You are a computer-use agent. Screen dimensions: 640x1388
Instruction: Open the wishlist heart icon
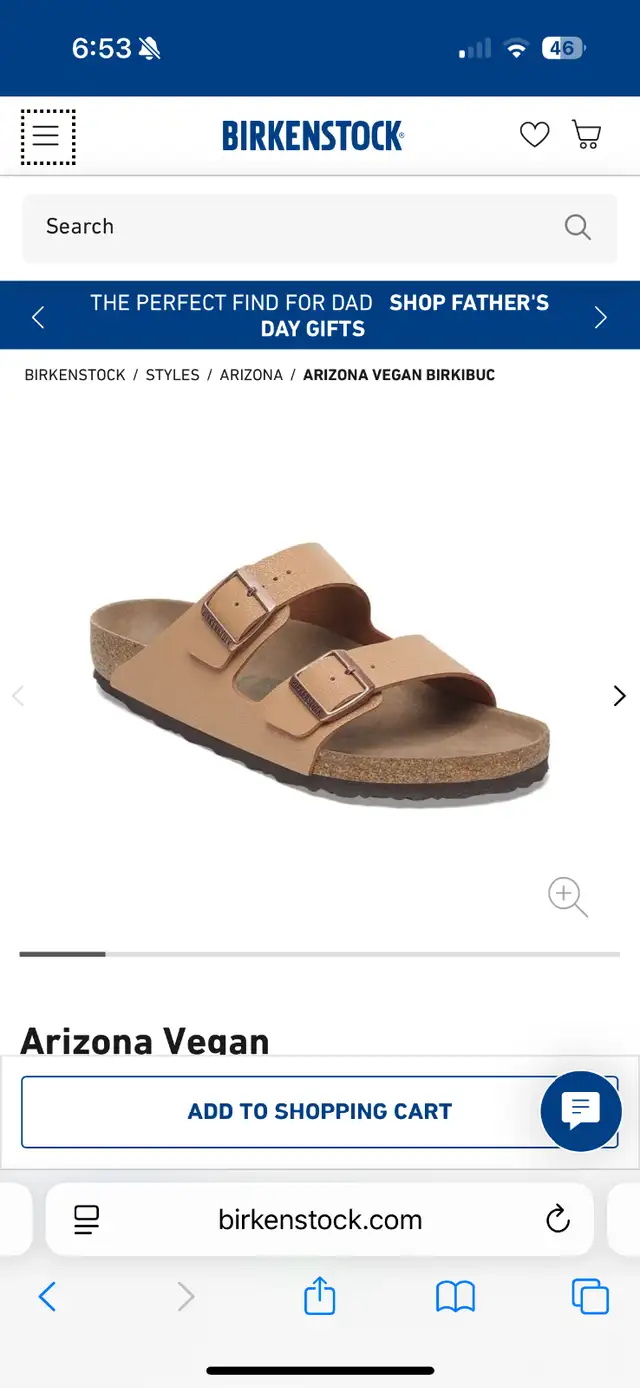click(535, 135)
